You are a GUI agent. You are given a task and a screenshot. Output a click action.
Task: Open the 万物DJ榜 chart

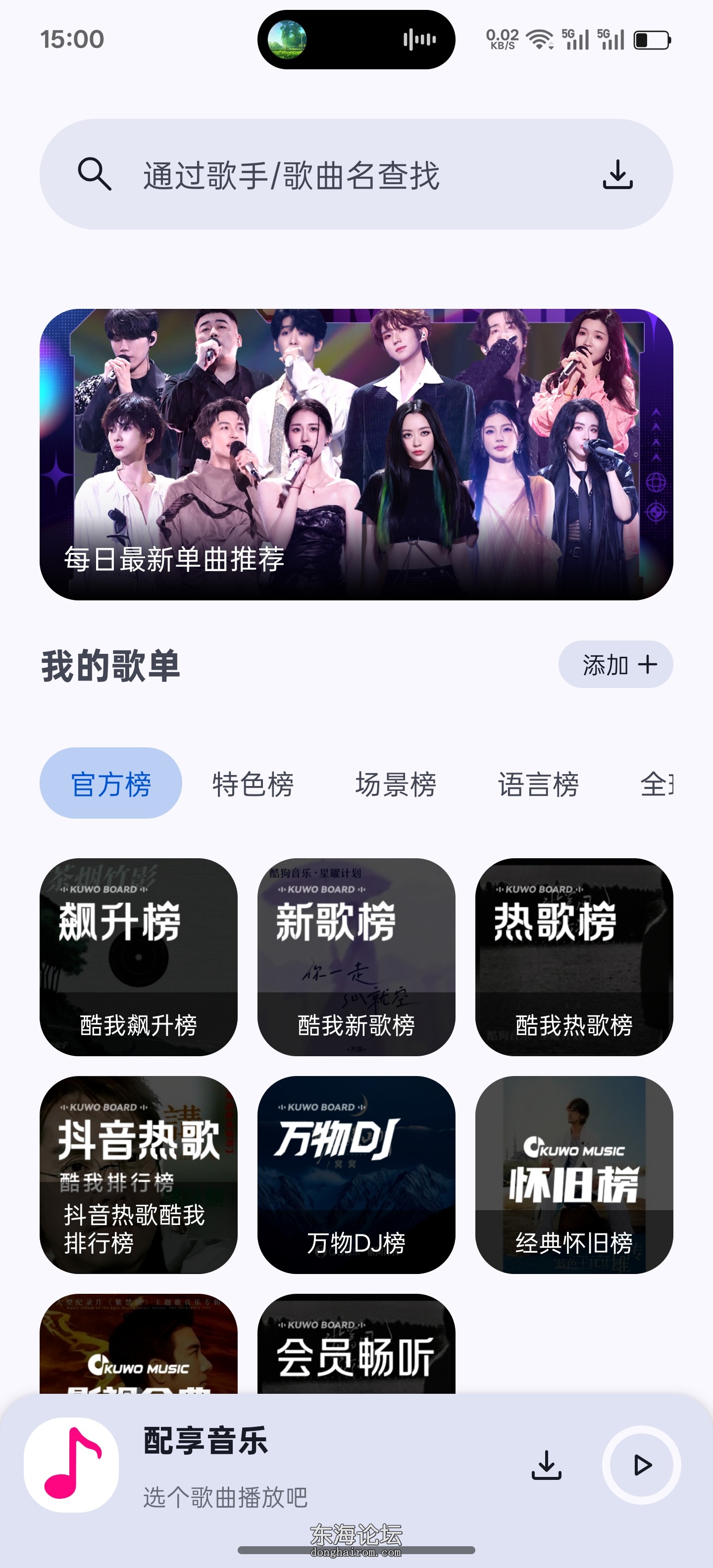[x=356, y=1175]
